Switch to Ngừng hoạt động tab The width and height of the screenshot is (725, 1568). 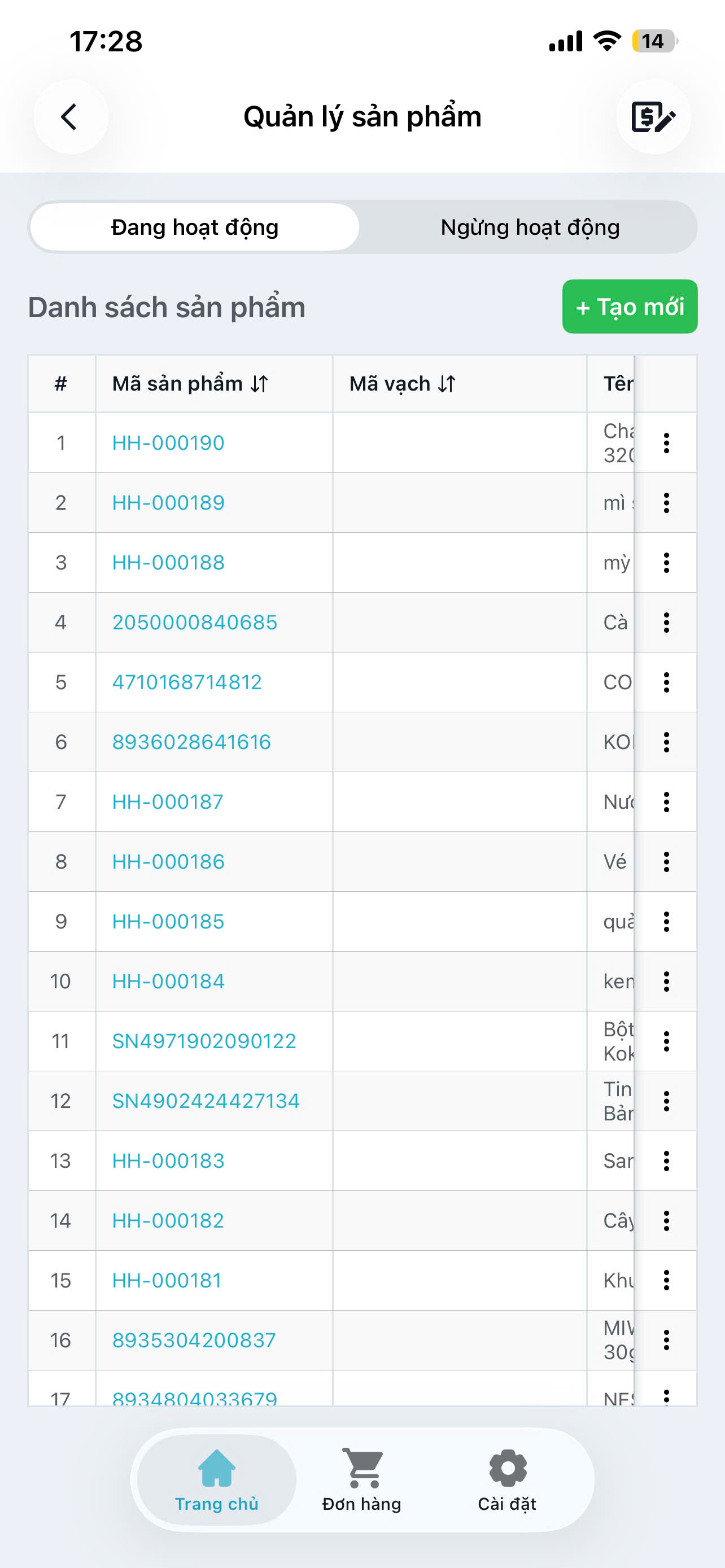(x=530, y=227)
